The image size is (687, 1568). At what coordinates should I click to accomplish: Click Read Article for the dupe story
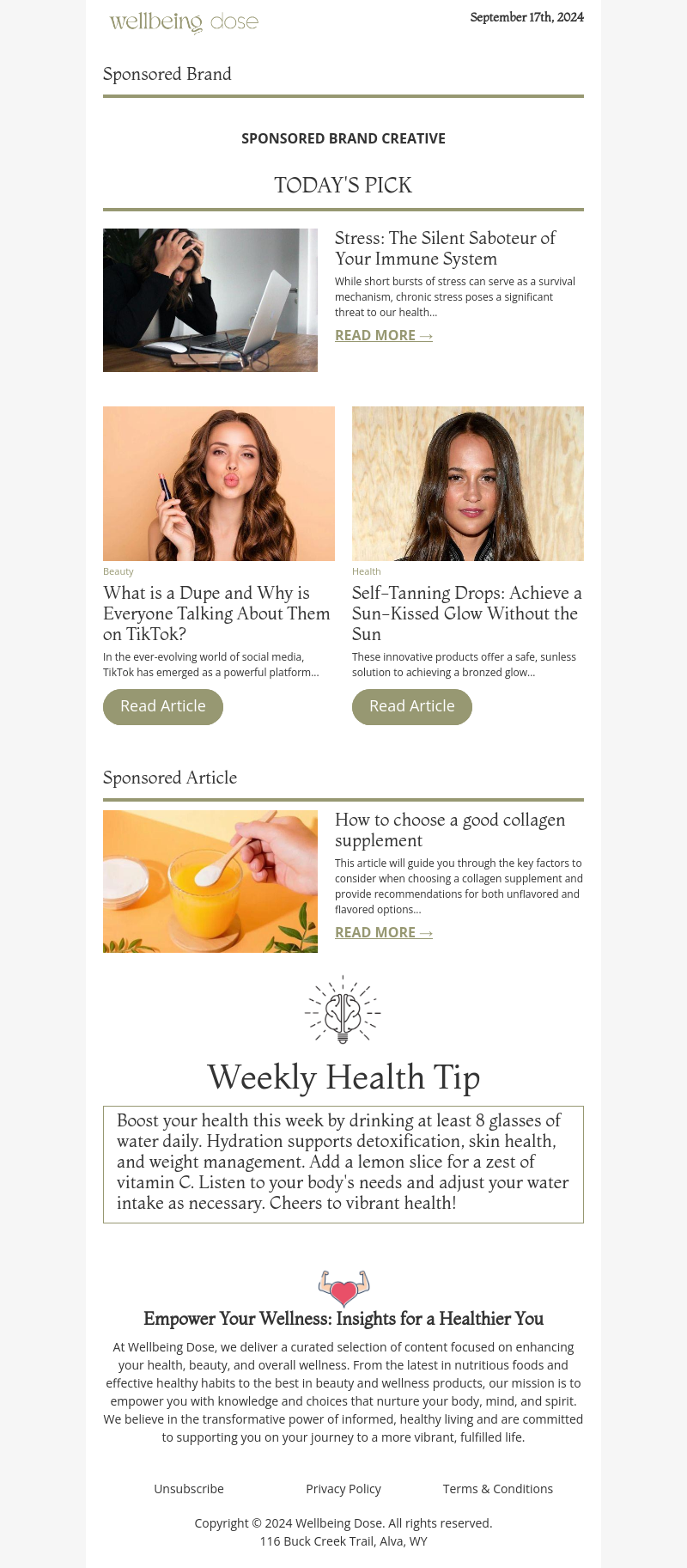pyautogui.click(x=162, y=706)
